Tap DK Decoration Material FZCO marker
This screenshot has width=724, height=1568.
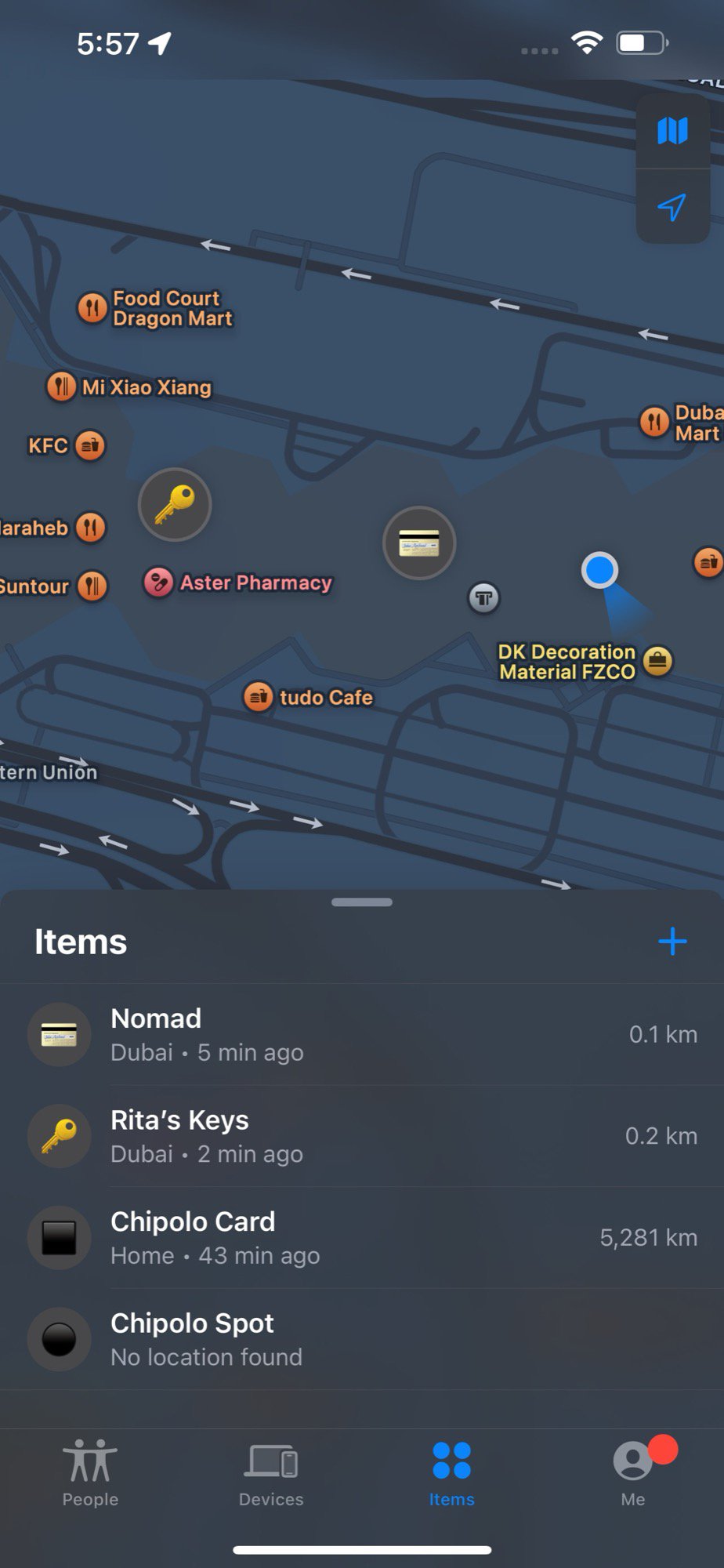657,661
